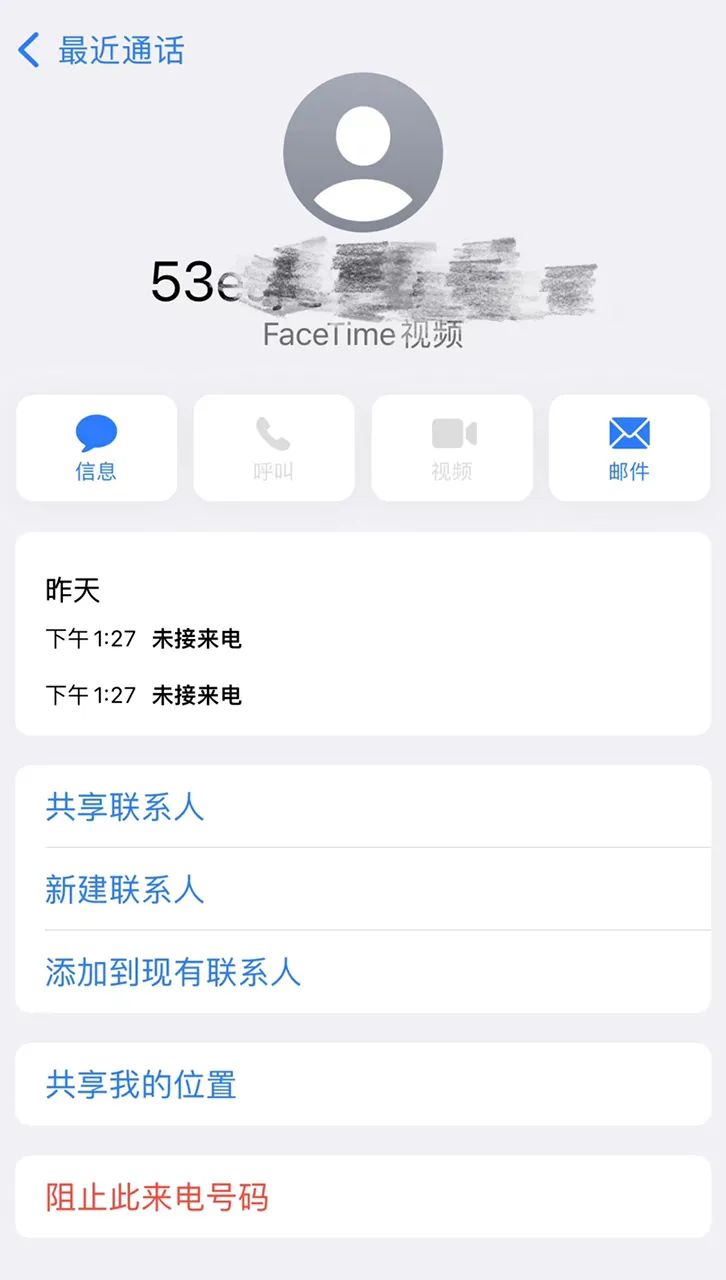Image resolution: width=726 pixels, height=1280 pixels.
Task: Select 共享联系人
Action: click(125, 807)
